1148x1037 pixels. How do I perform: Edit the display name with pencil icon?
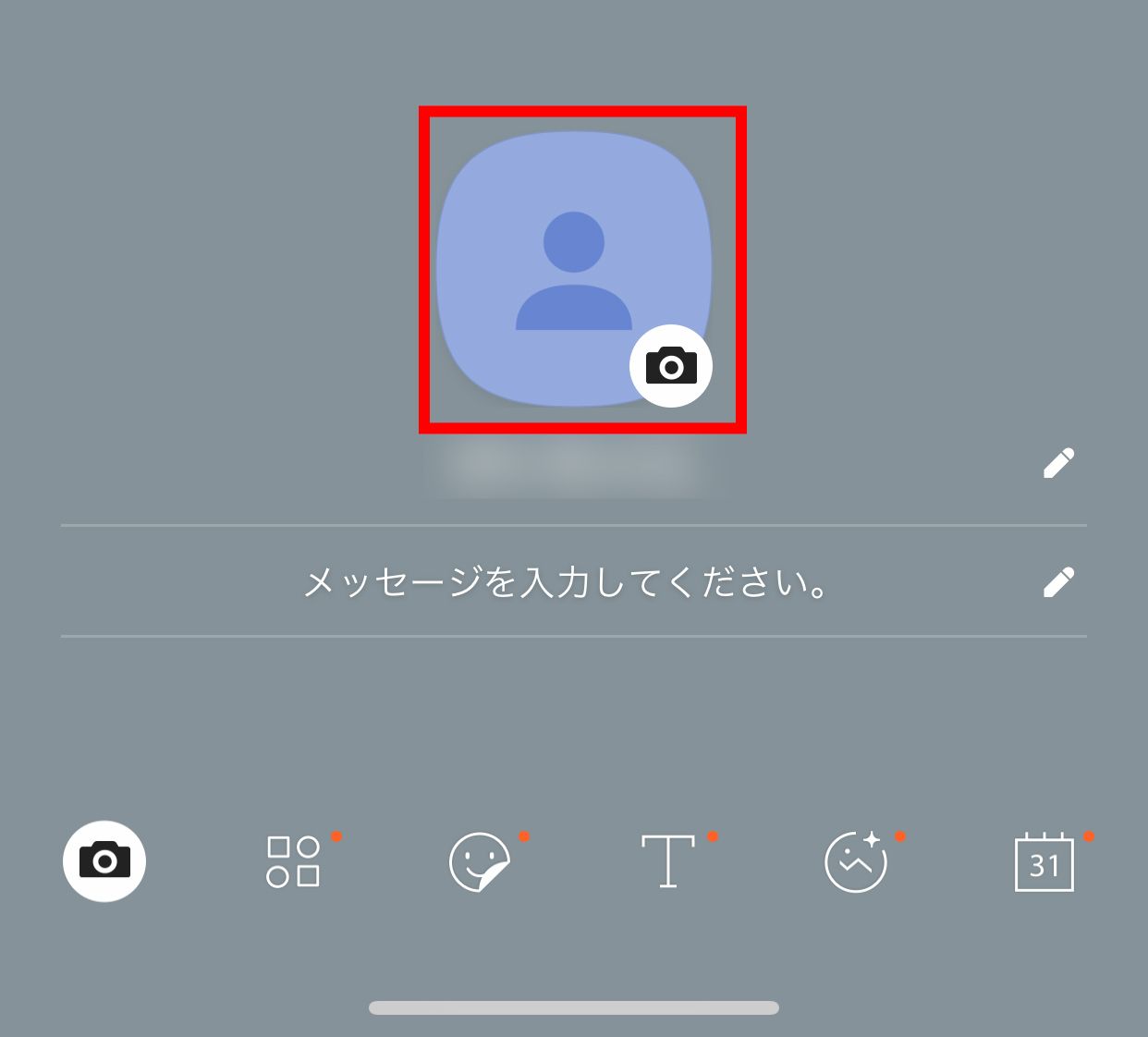click(x=1058, y=463)
